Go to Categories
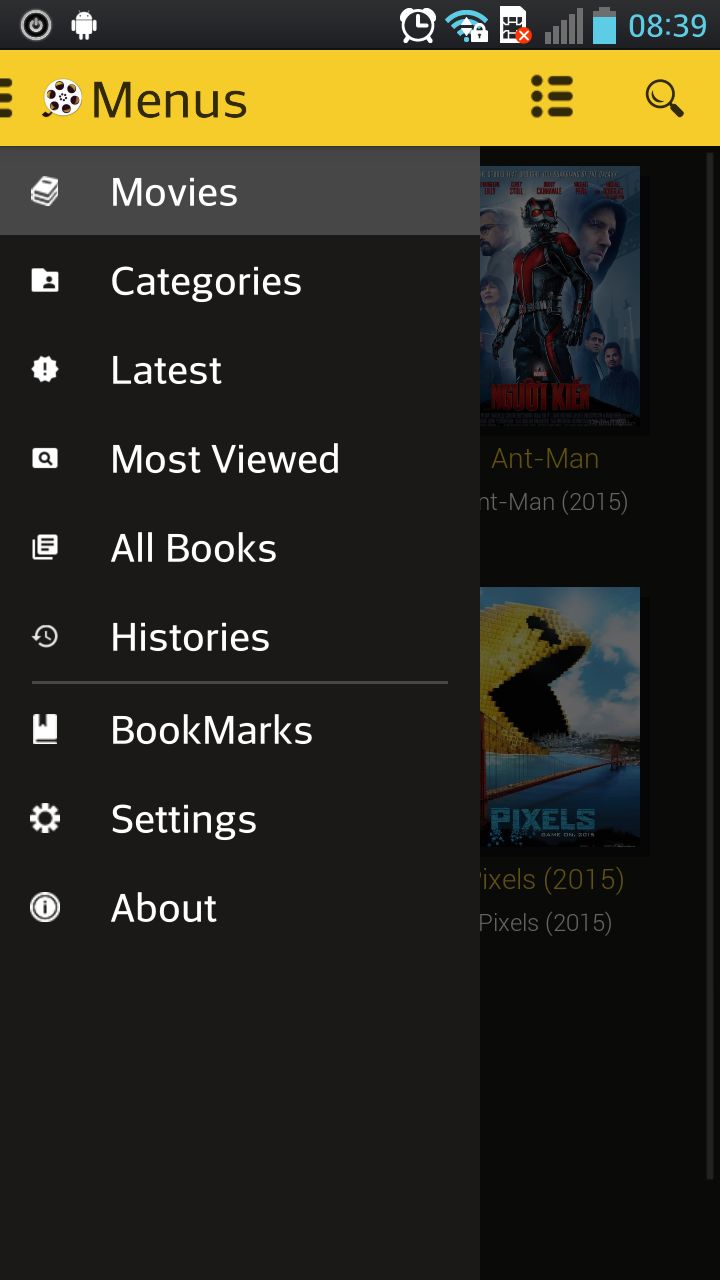 click(205, 281)
